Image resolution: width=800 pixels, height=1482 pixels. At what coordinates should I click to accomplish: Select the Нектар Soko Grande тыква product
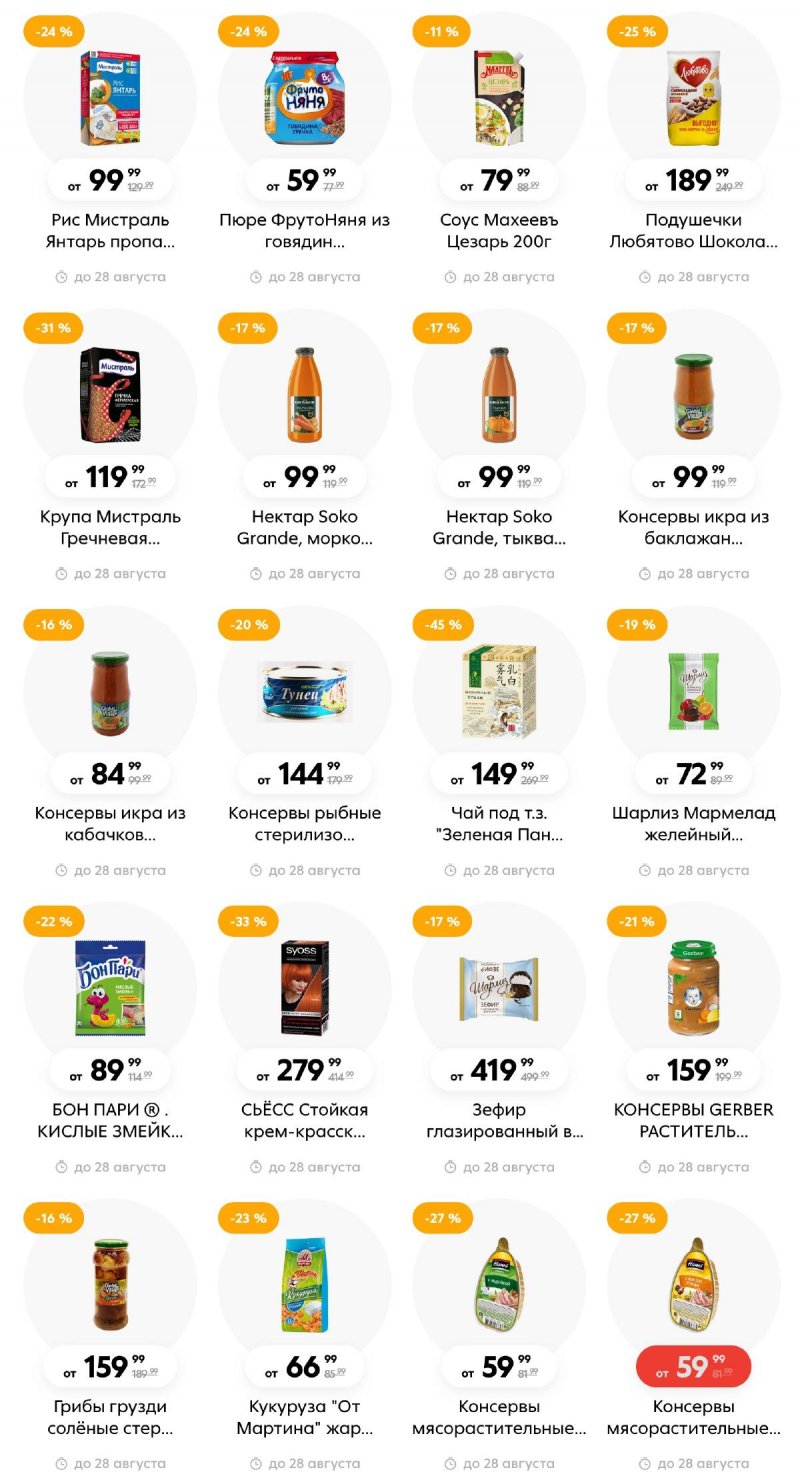tap(498, 447)
